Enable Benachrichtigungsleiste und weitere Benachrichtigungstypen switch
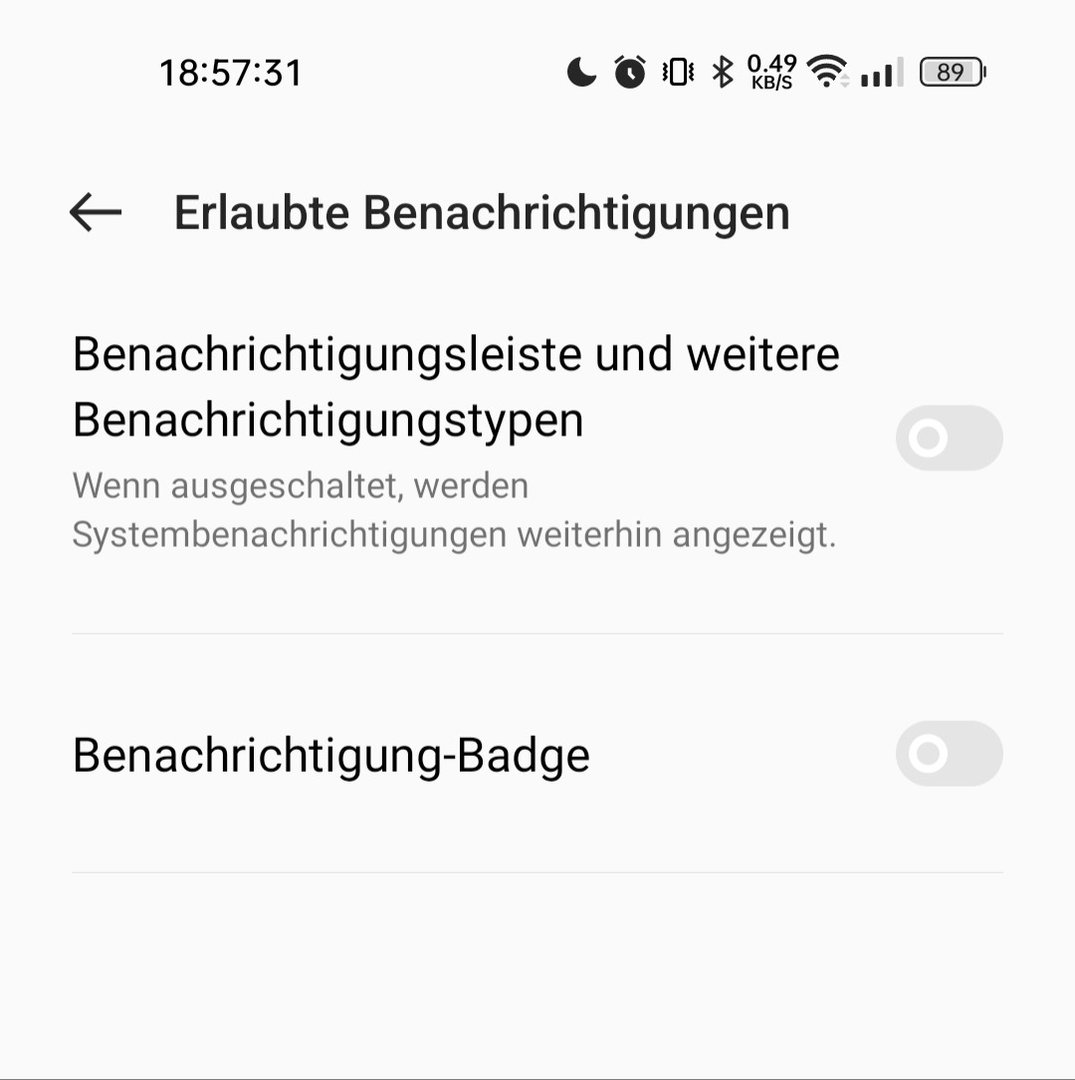 [x=948, y=438]
